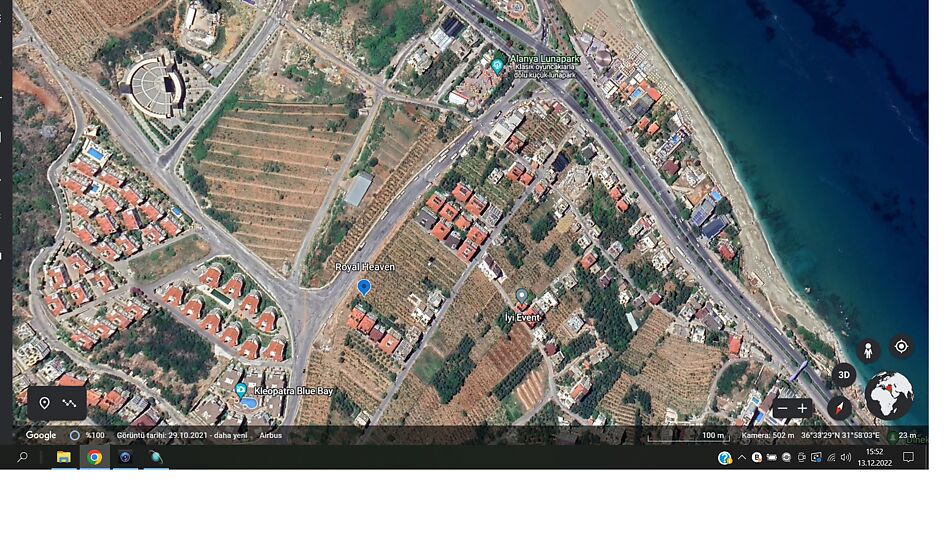Open the İyi Event map marker

coord(521,296)
